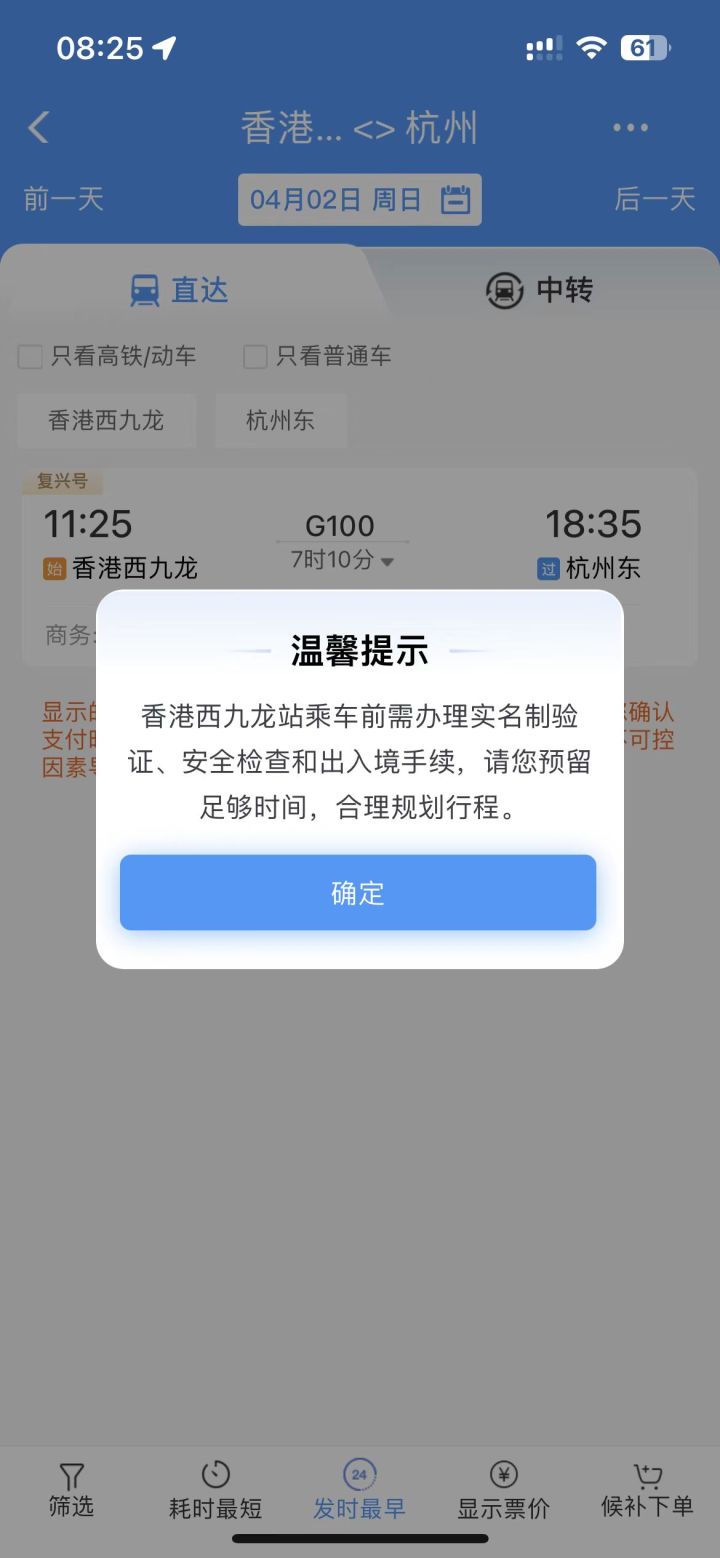Switch to the 直达 direct tab
720x1558 pixels.
180,290
